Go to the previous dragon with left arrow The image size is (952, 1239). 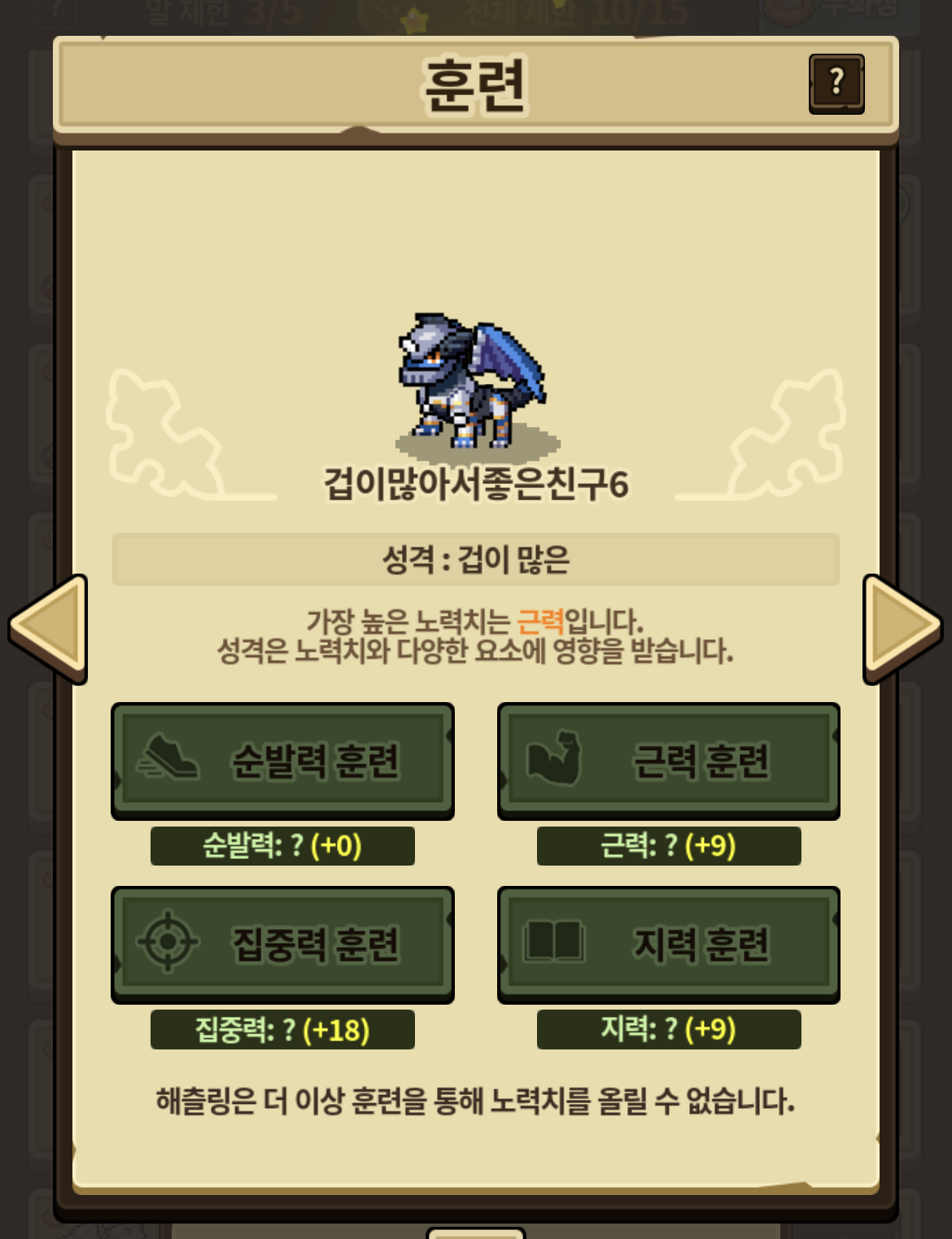(50, 628)
